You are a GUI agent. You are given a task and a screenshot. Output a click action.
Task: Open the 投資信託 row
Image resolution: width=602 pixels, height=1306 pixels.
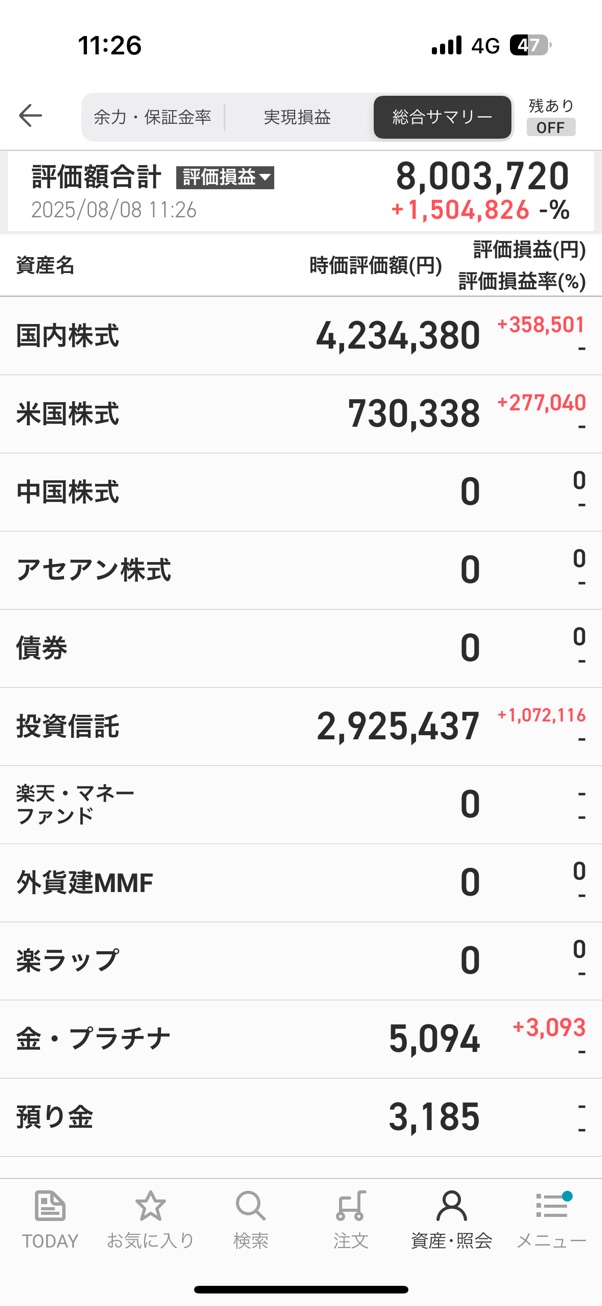tap(300, 726)
